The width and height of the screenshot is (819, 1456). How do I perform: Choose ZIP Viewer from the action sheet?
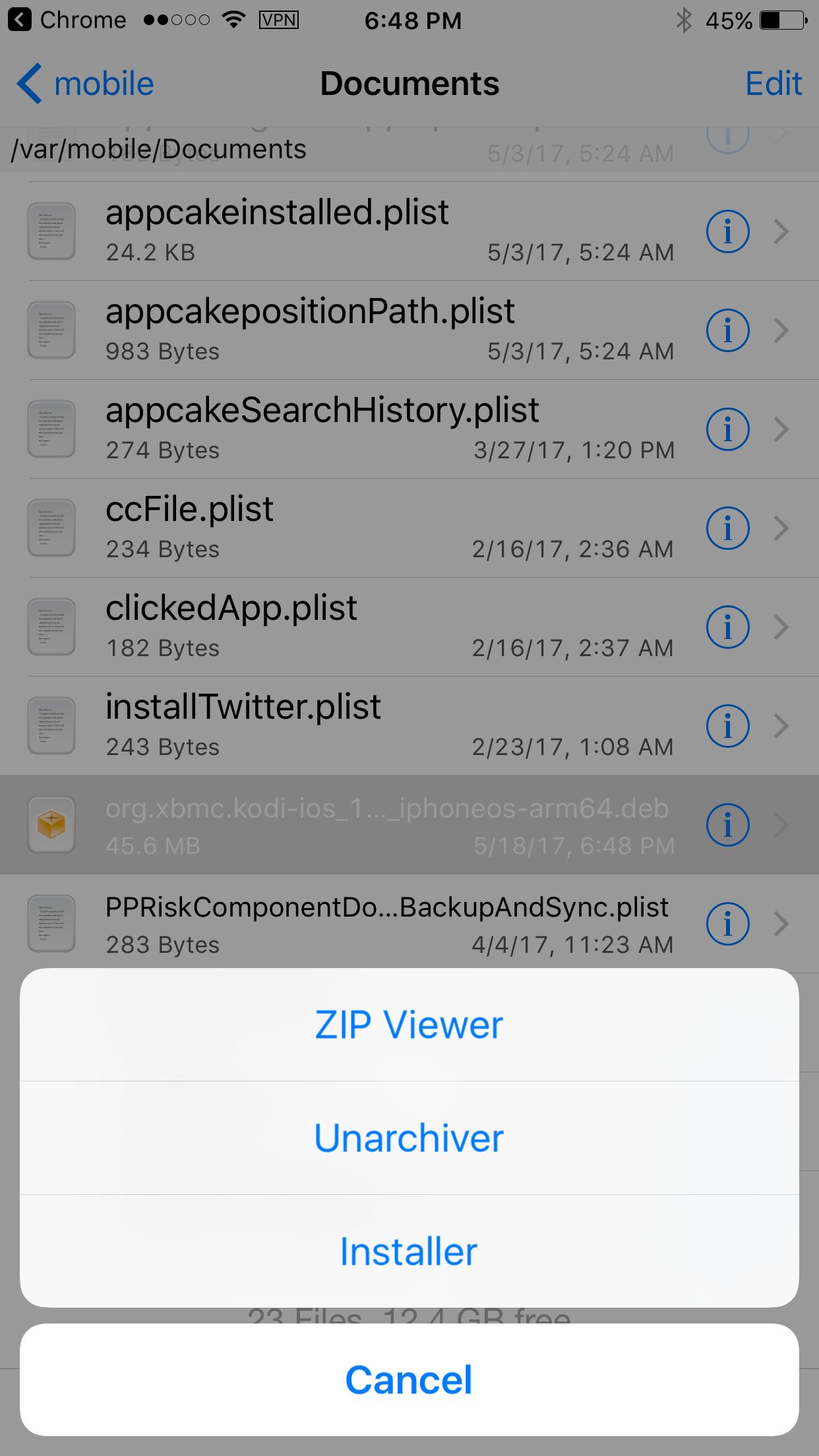click(409, 1025)
